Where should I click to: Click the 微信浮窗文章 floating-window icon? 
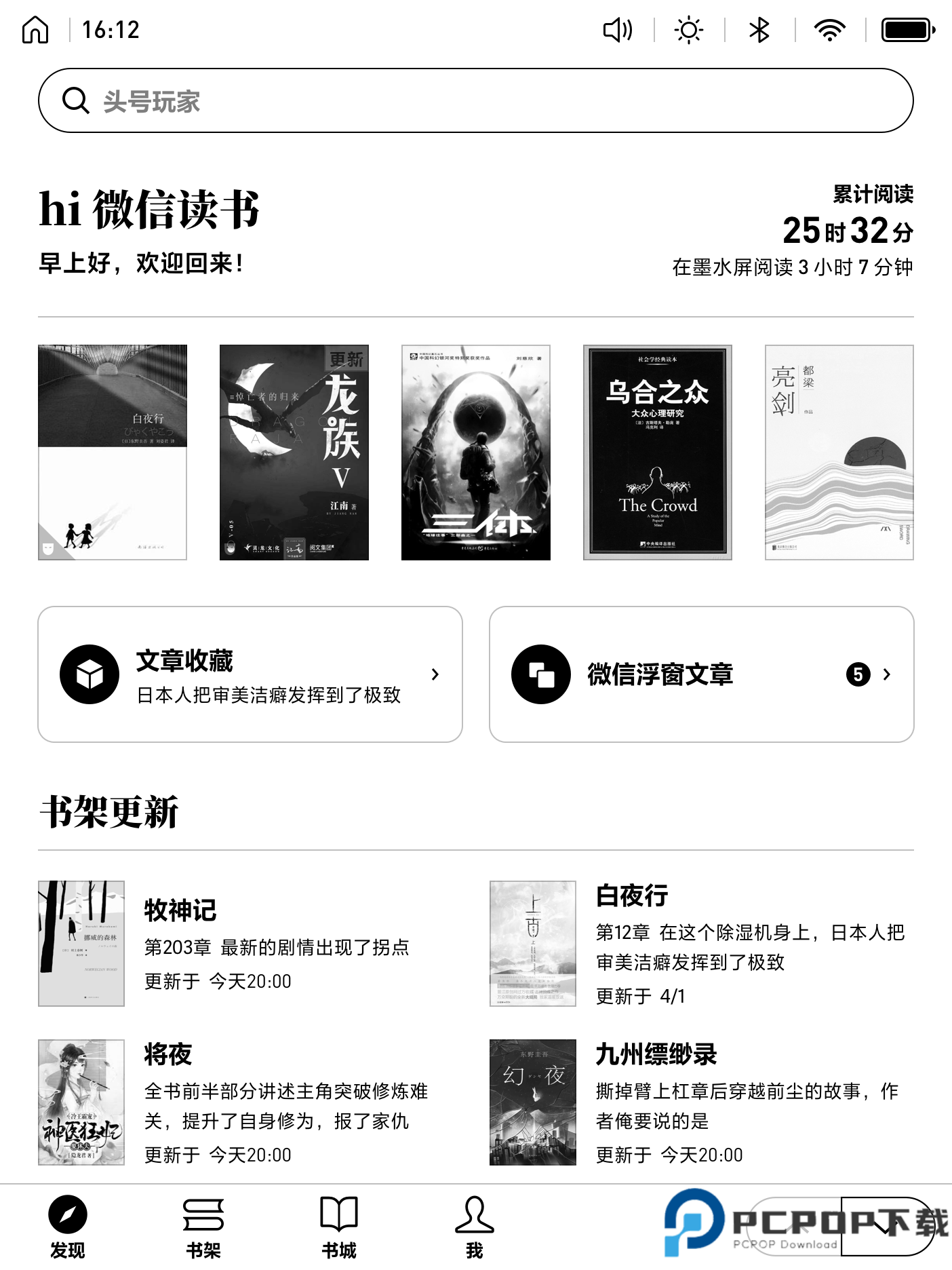tap(540, 674)
